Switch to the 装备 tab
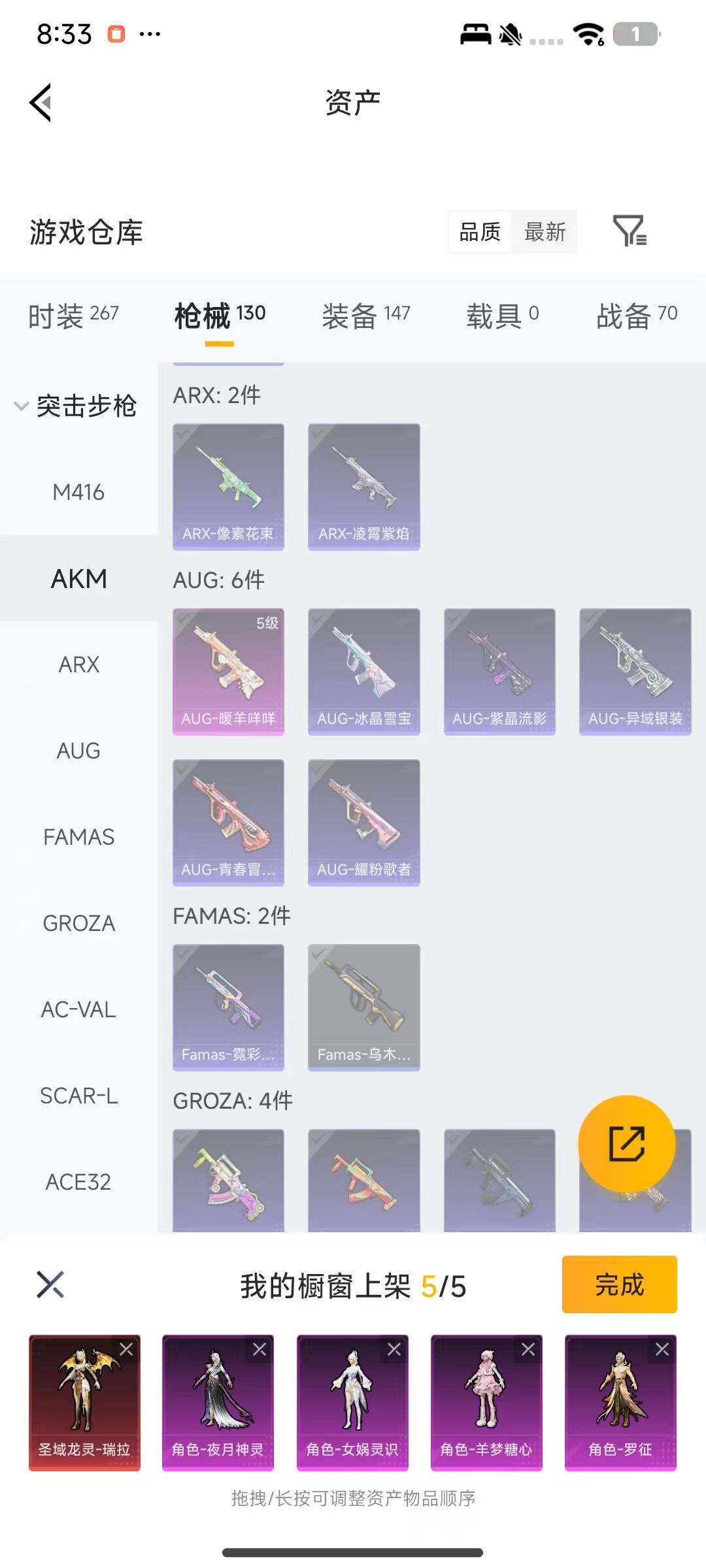This screenshot has width=706, height=1568. pos(365,315)
